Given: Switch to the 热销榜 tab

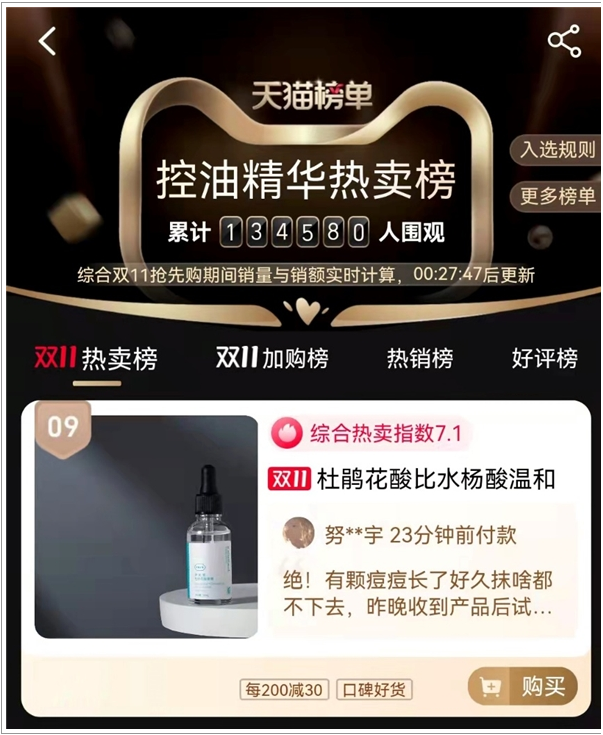Looking at the screenshot, I should [419, 359].
